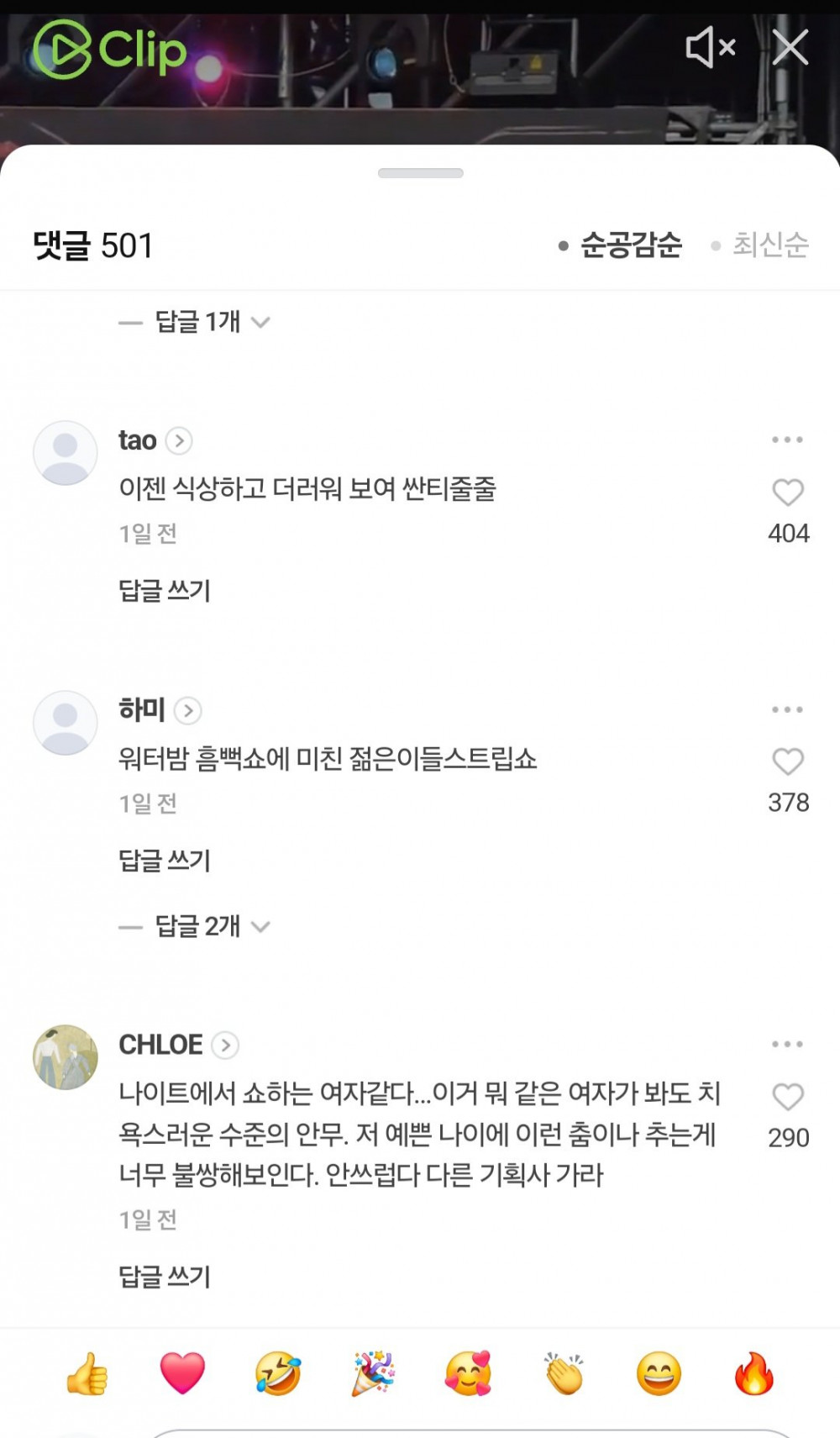Image resolution: width=840 pixels, height=1438 pixels.
Task: Expand 답글 2개 under 하미's comment
Action: (x=195, y=926)
